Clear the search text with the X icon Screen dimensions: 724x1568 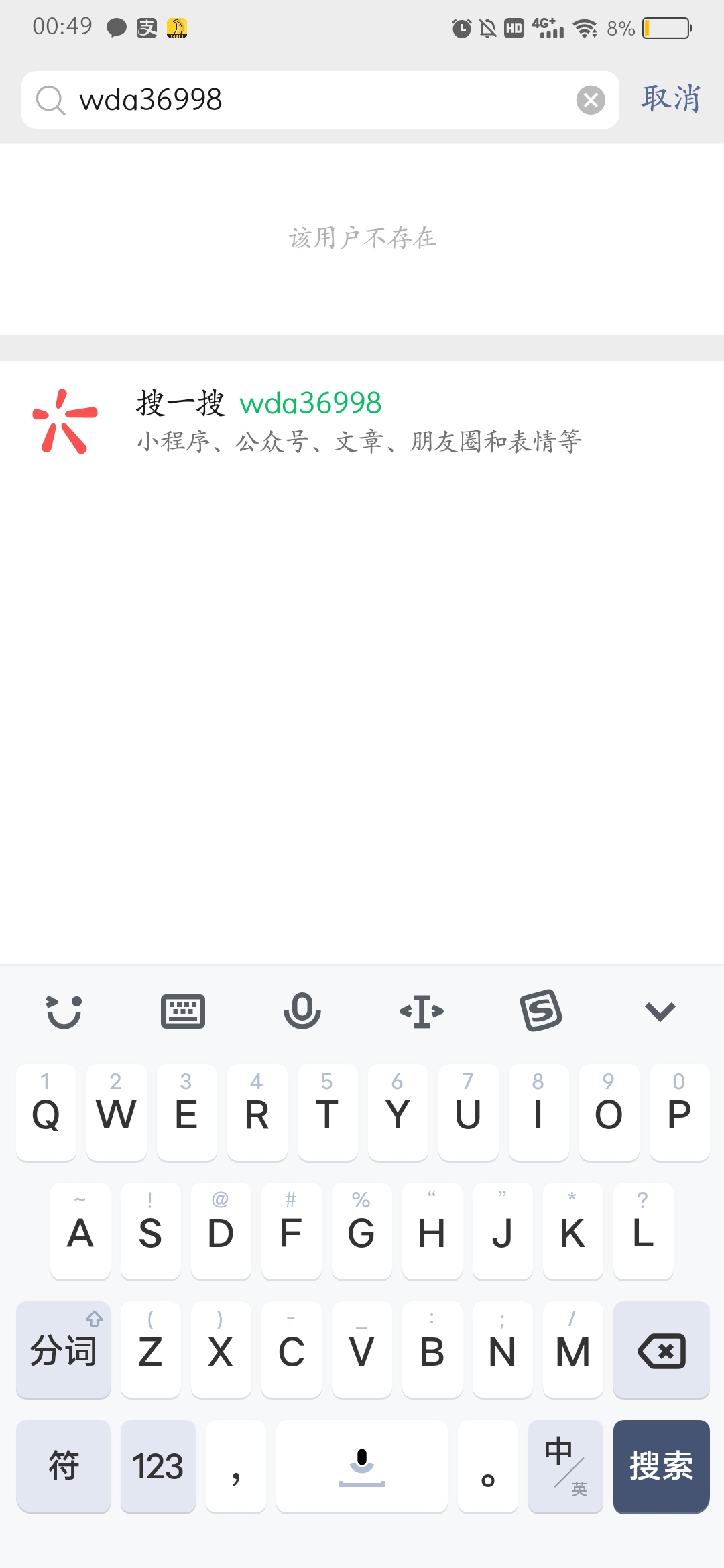point(591,101)
